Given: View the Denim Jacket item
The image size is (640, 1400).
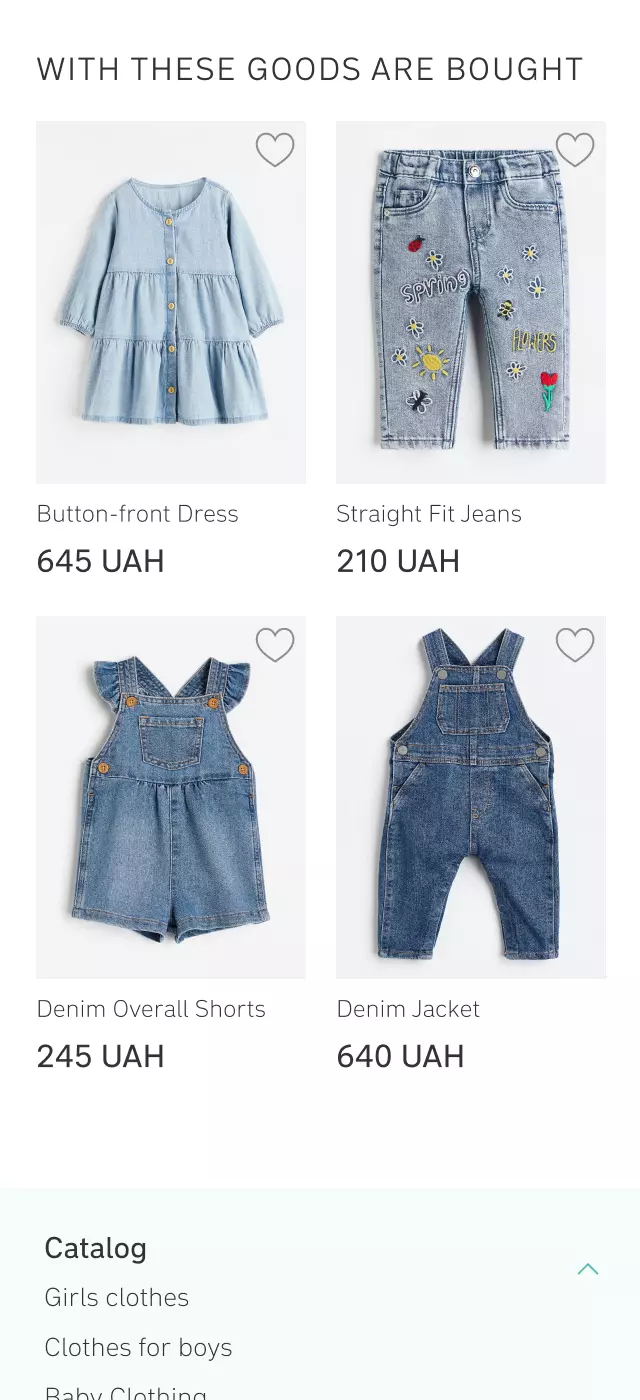Looking at the screenshot, I should tap(471, 797).
